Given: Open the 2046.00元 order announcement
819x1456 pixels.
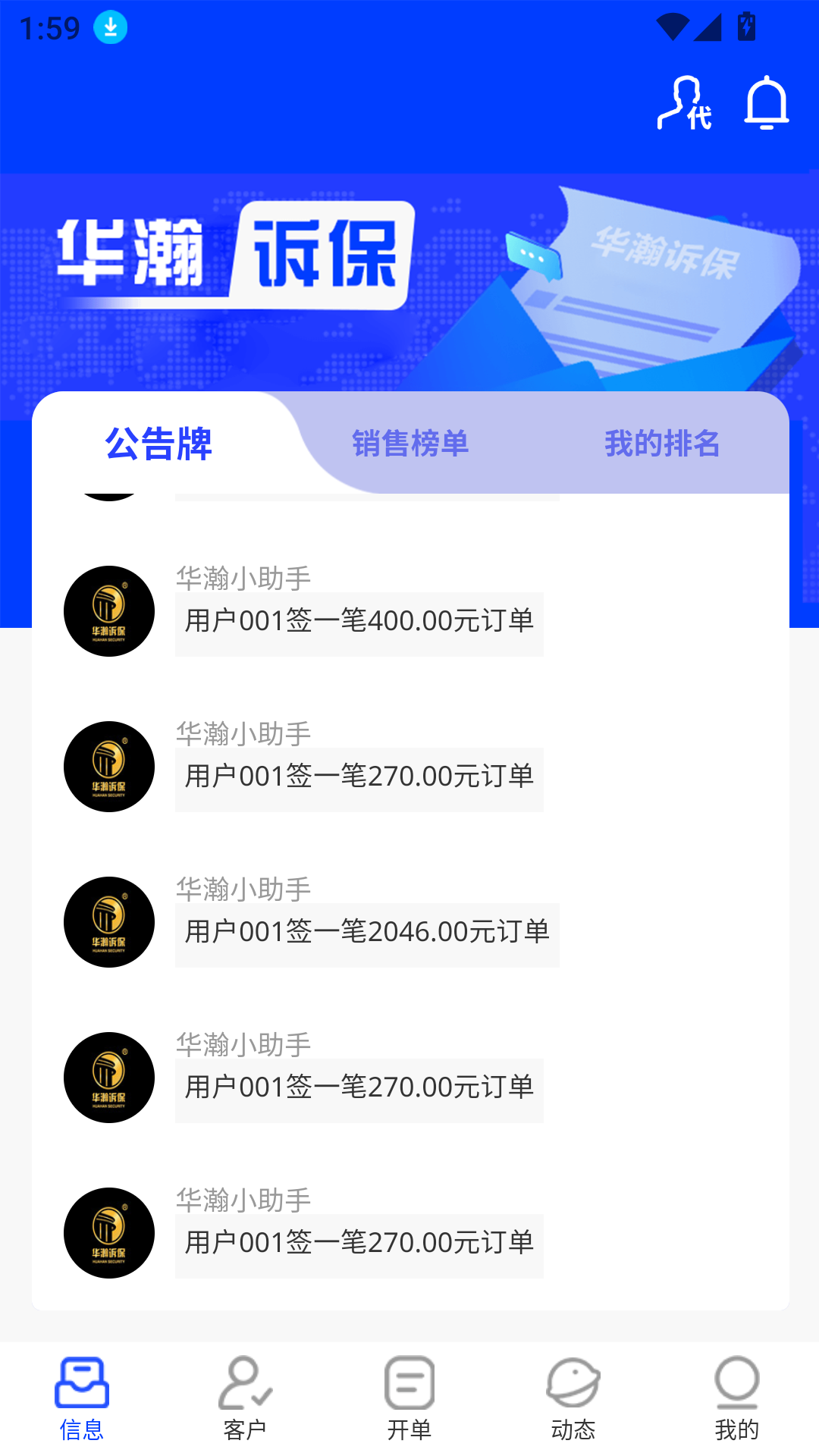Looking at the screenshot, I should (367, 933).
